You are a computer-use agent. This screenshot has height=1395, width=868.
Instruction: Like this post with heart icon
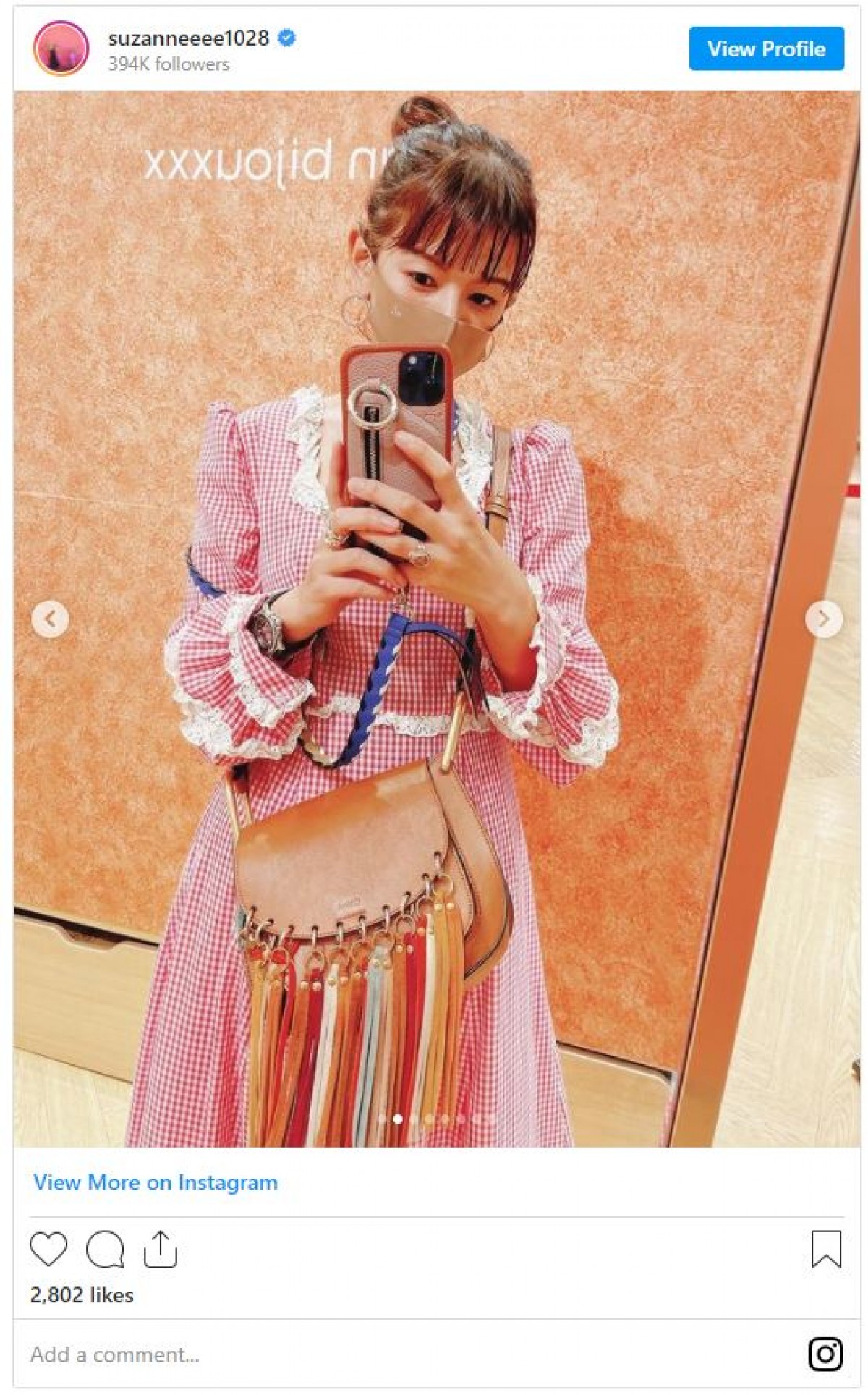(x=48, y=1249)
